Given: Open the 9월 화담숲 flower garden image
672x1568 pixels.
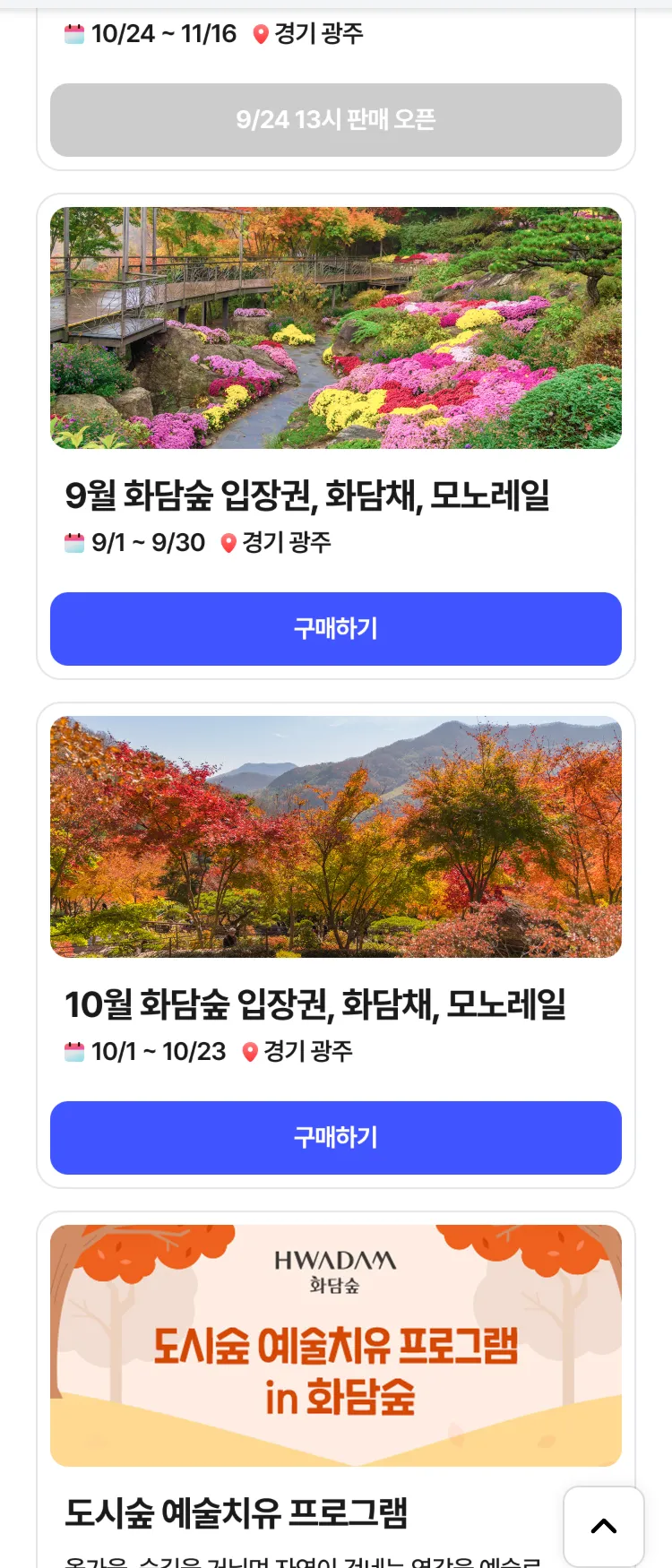Looking at the screenshot, I should click(335, 328).
